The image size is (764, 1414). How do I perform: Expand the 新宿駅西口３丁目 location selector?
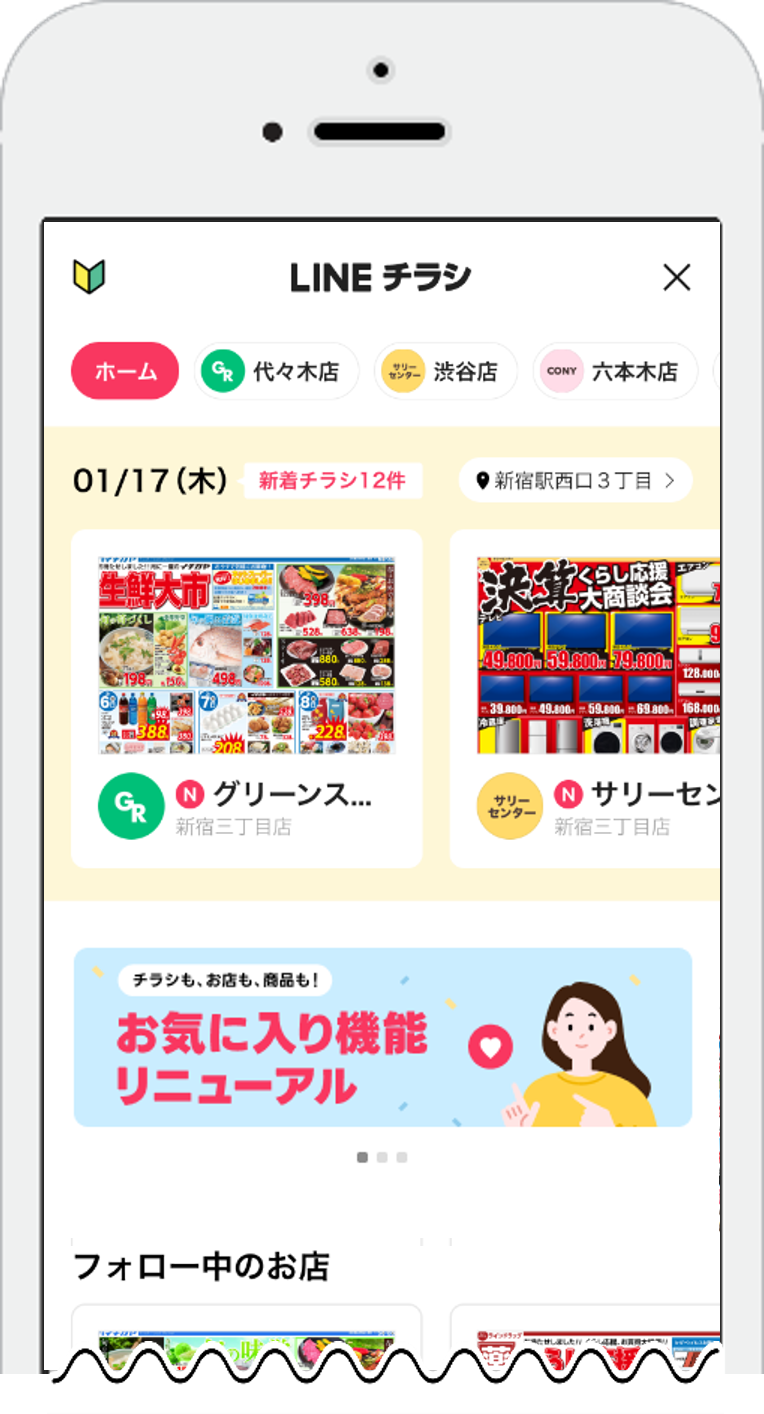[x=573, y=480]
